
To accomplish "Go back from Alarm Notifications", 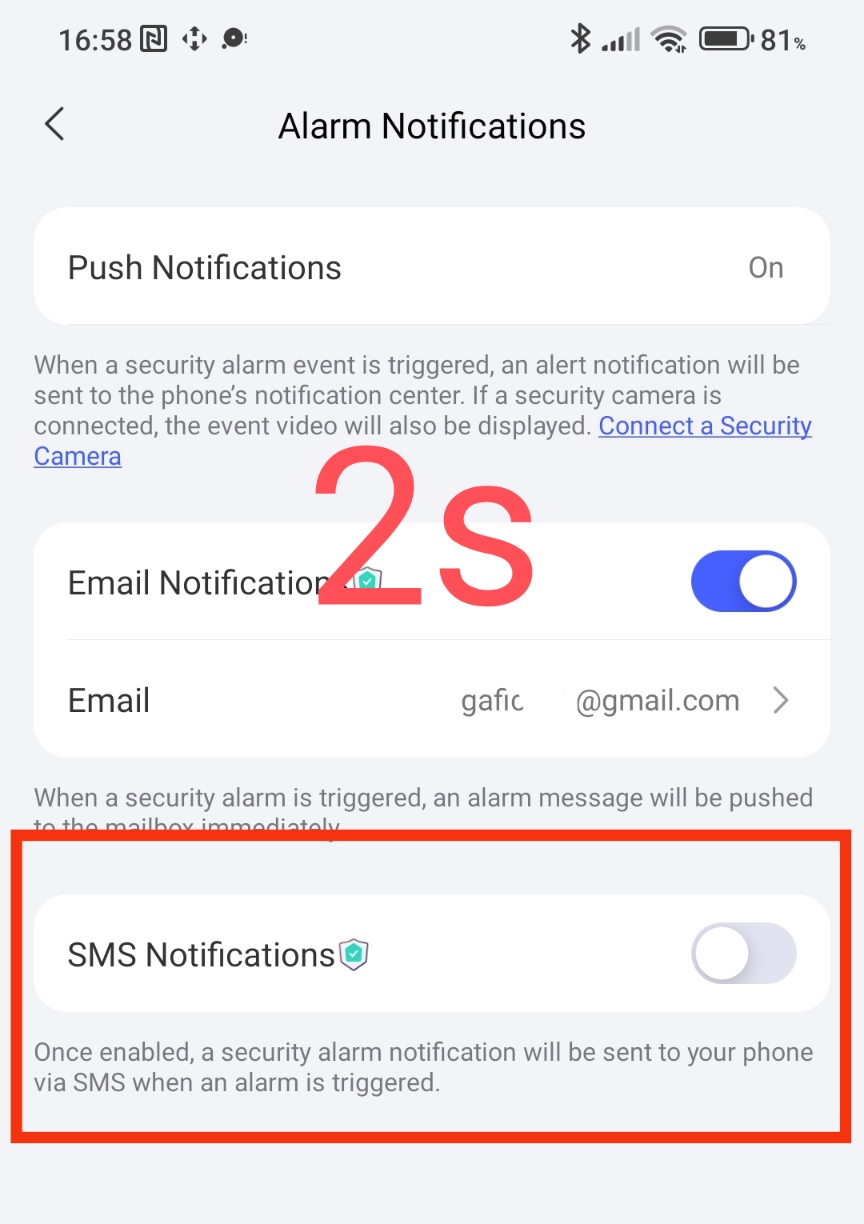I will click(54, 125).
